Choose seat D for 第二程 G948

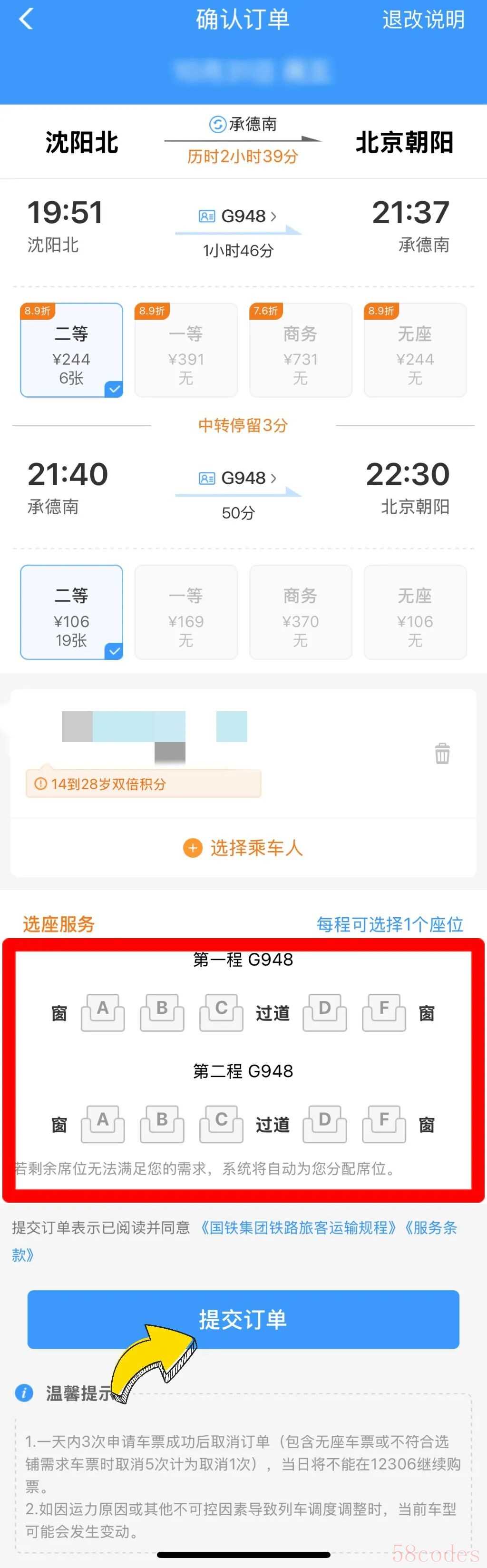(324, 1124)
